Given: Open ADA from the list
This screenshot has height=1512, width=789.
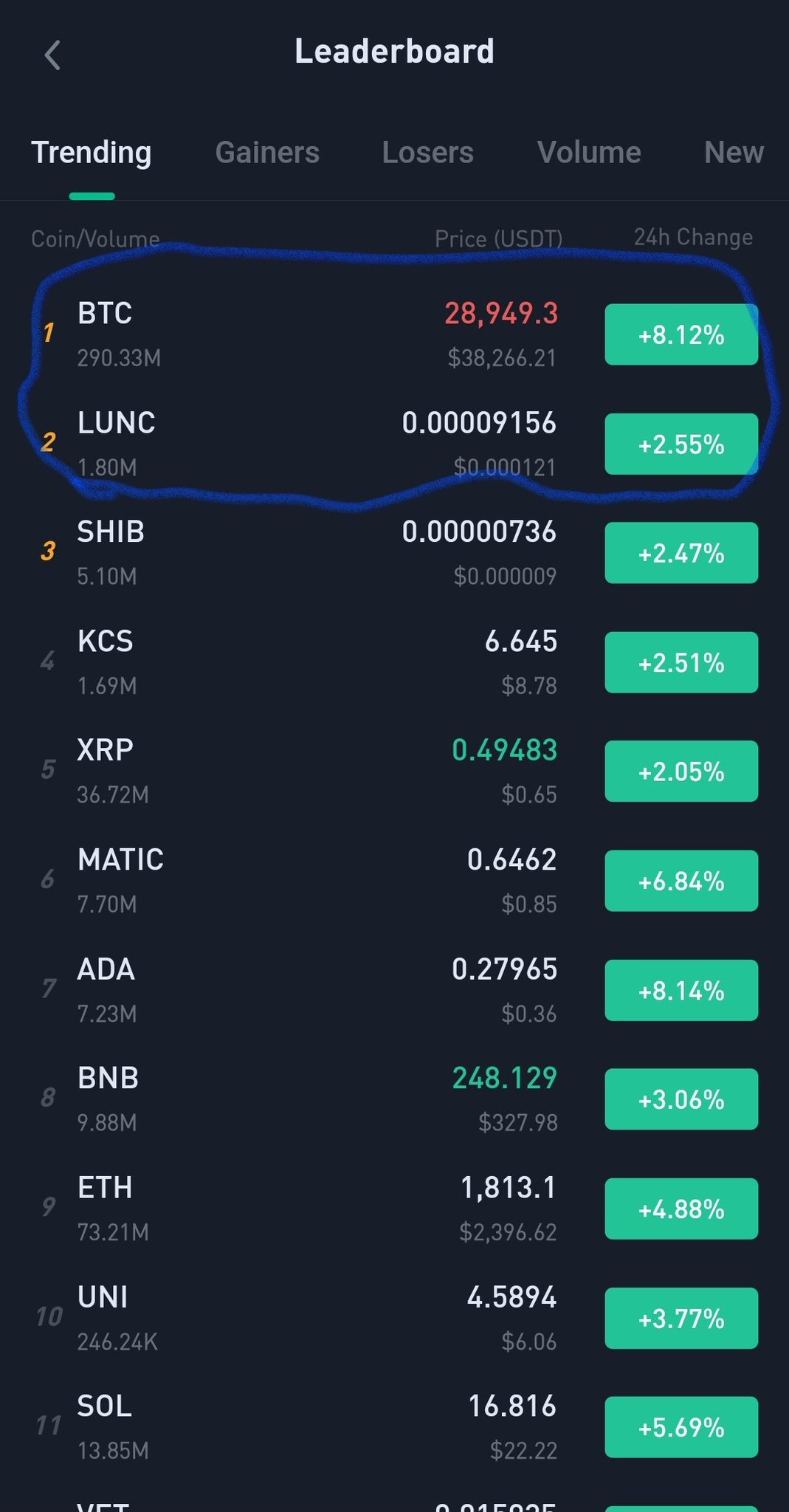Looking at the screenshot, I should (x=394, y=990).
